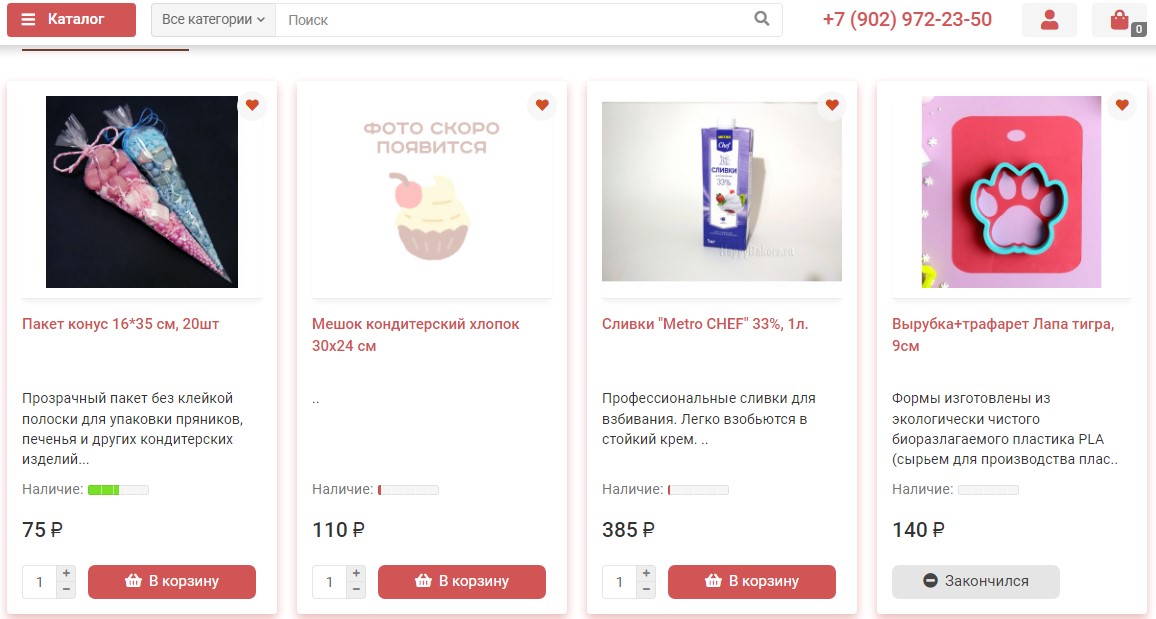Favorite the Мешок кондитерский хлопок item

pos(542,105)
